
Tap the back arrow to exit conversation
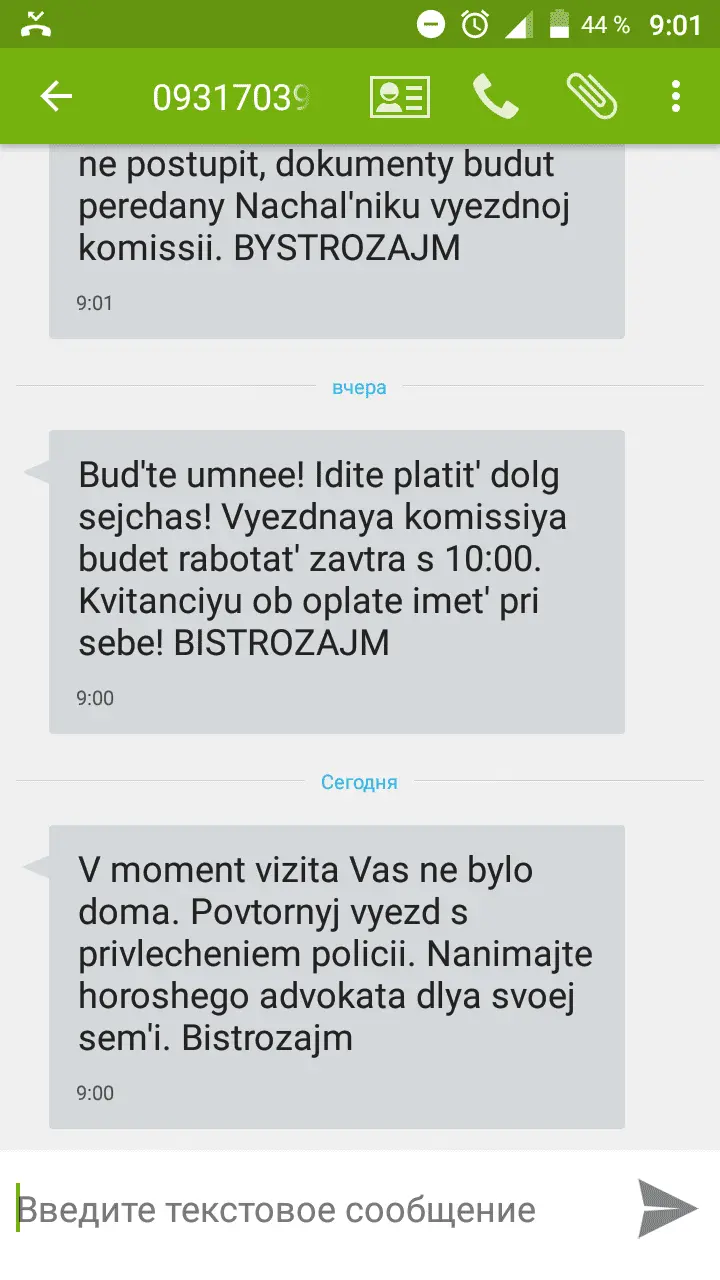[57, 96]
